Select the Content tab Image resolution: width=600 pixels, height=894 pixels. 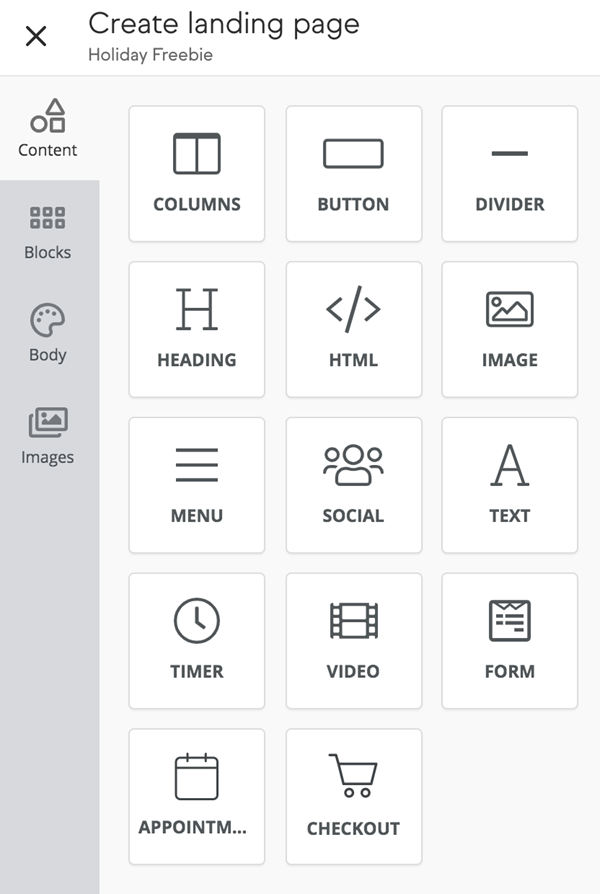(48, 130)
